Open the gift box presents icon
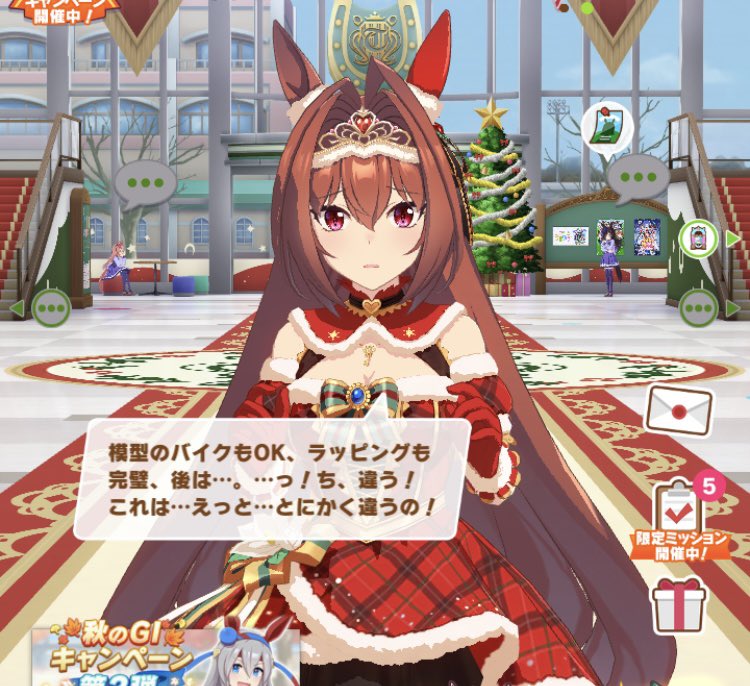 pos(679,605)
